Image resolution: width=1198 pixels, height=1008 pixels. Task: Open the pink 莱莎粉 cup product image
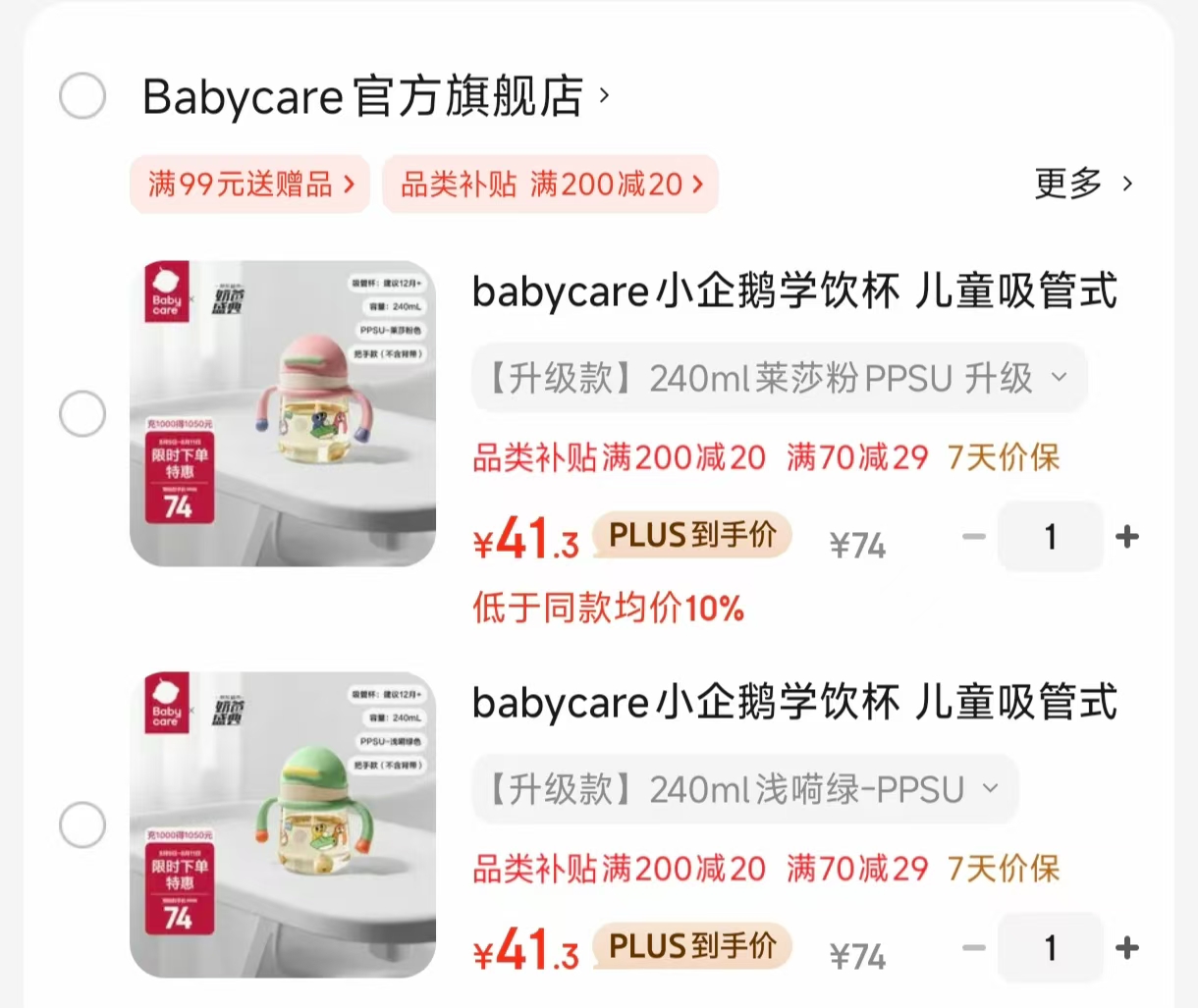click(x=283, y=413)
